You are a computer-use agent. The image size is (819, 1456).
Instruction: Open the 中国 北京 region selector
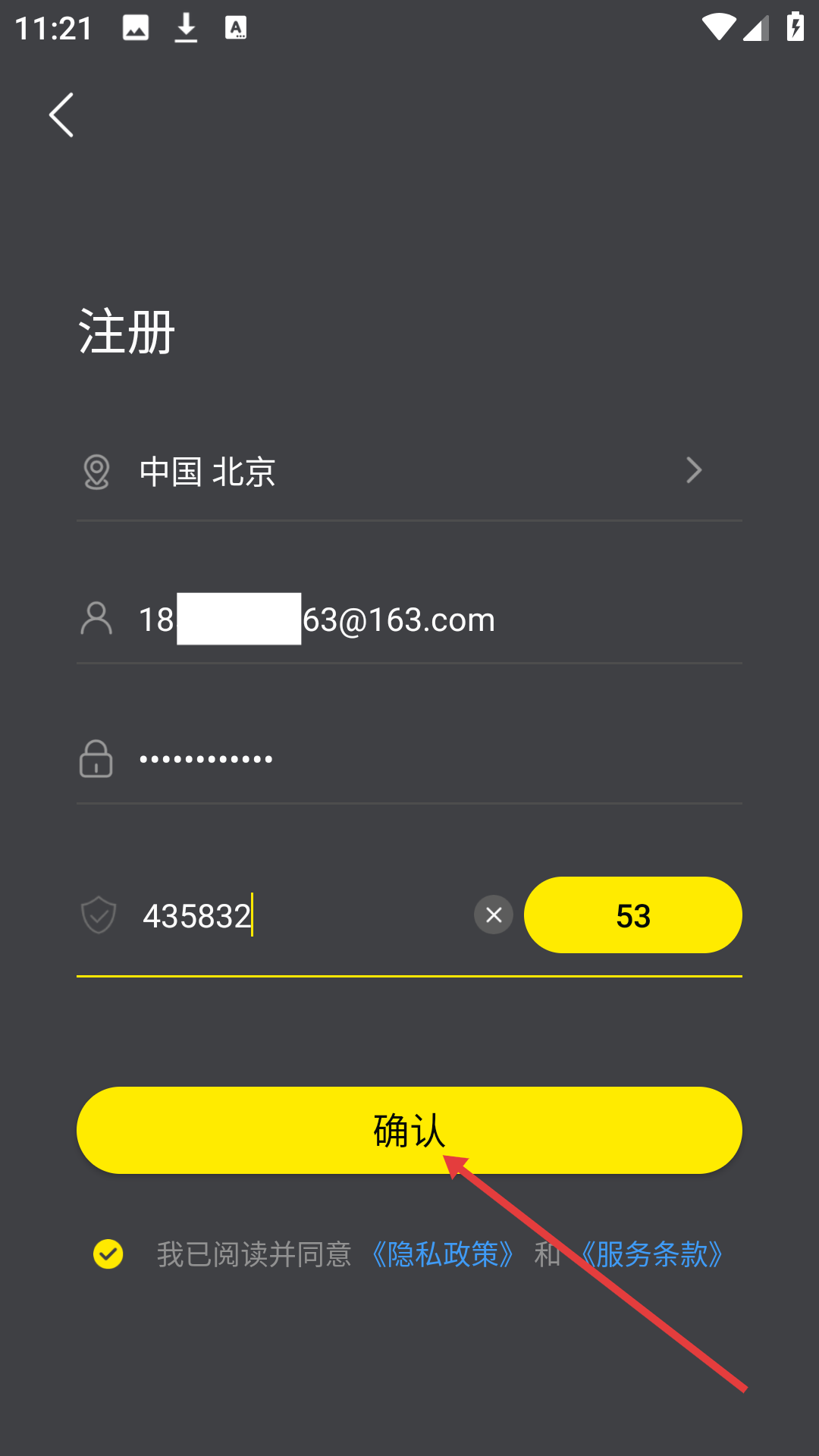(409, 472)
